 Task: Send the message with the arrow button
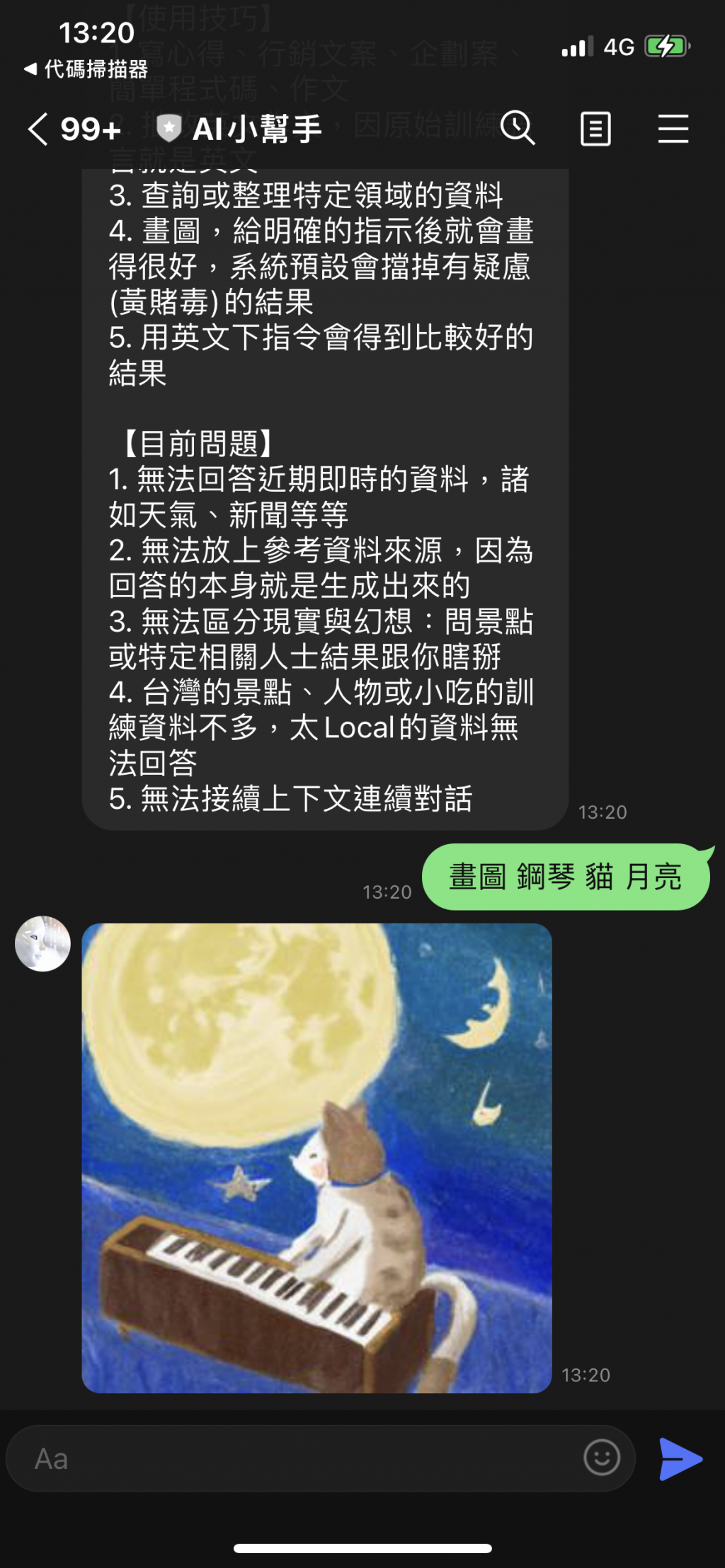[680, 1458]
